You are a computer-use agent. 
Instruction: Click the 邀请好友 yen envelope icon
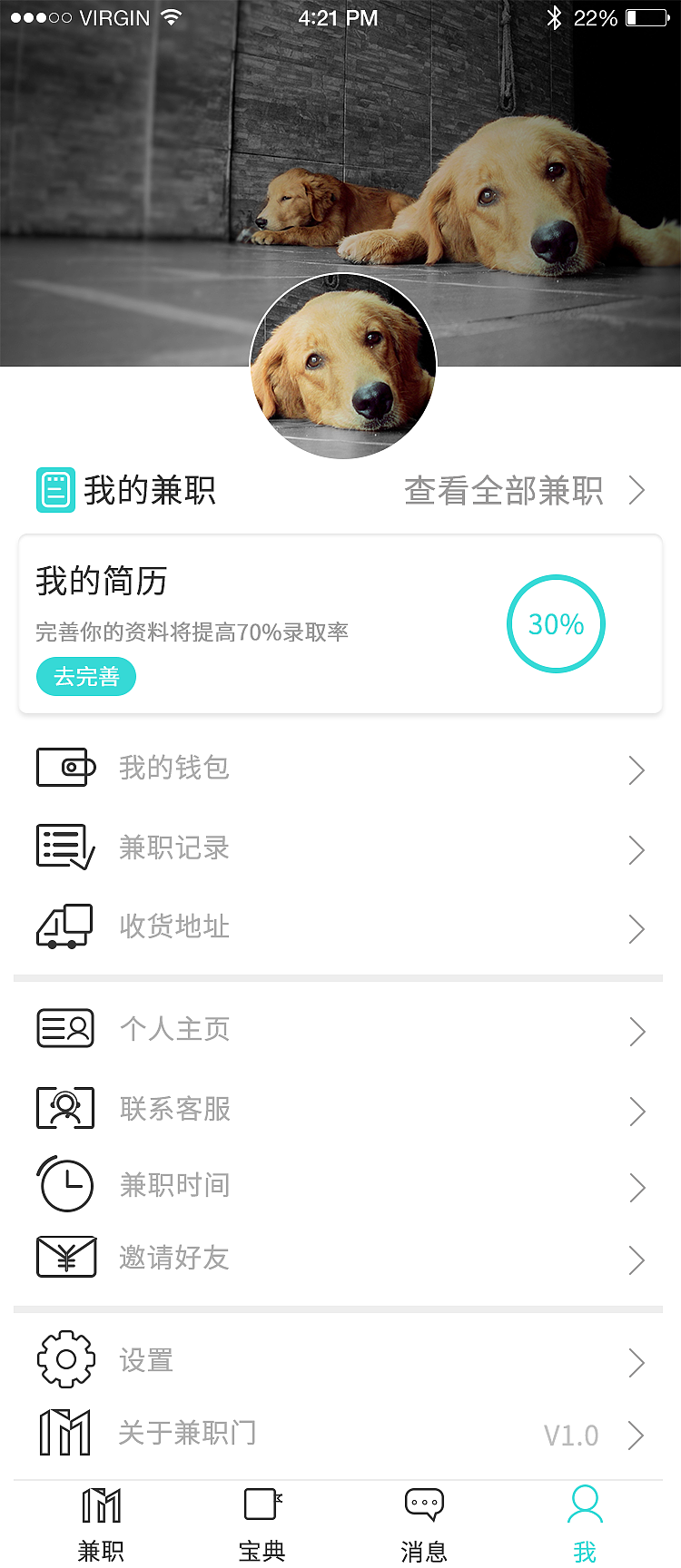coord(64,1258)
